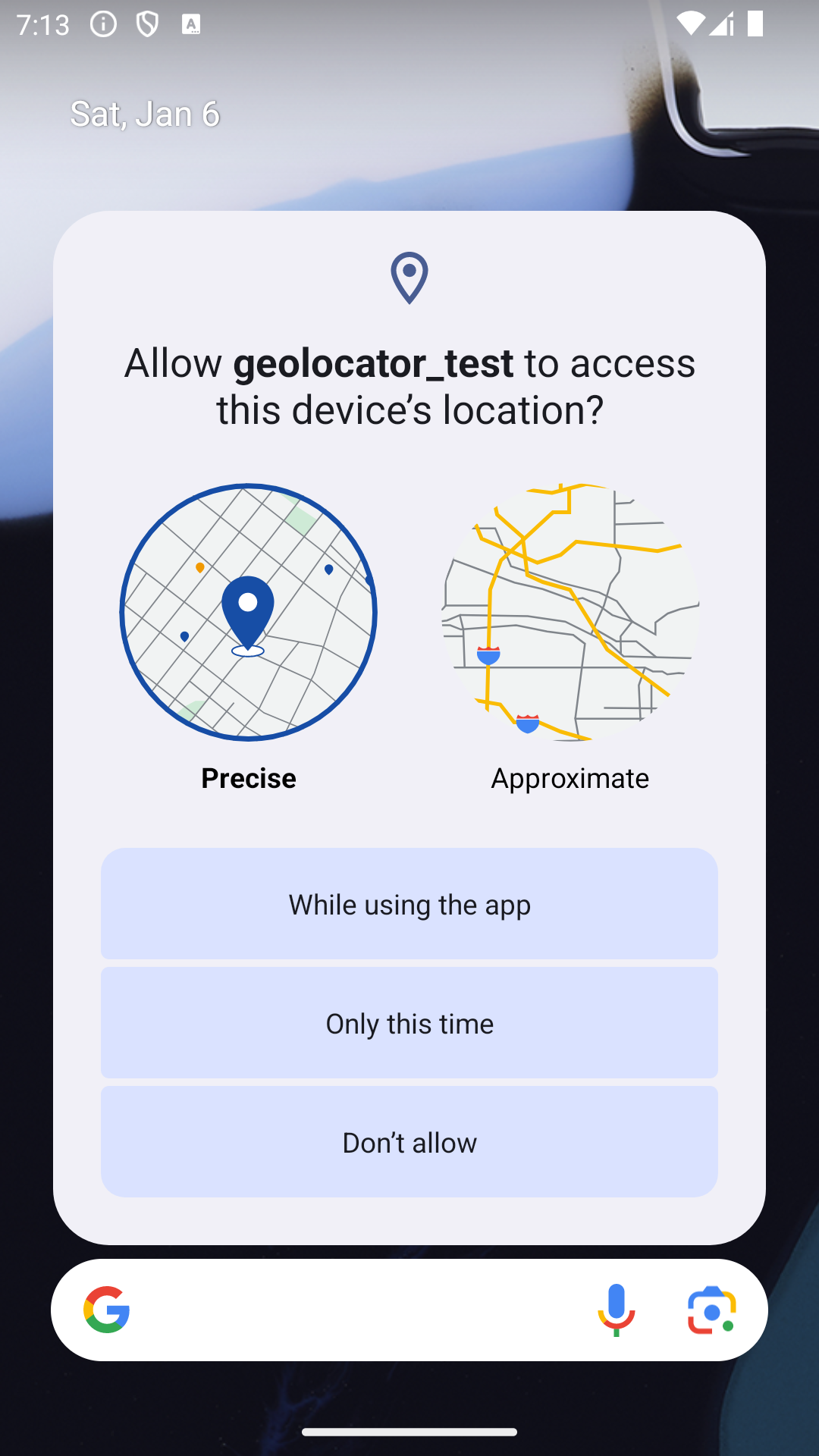Allow location while using the app

click(409, 904)
